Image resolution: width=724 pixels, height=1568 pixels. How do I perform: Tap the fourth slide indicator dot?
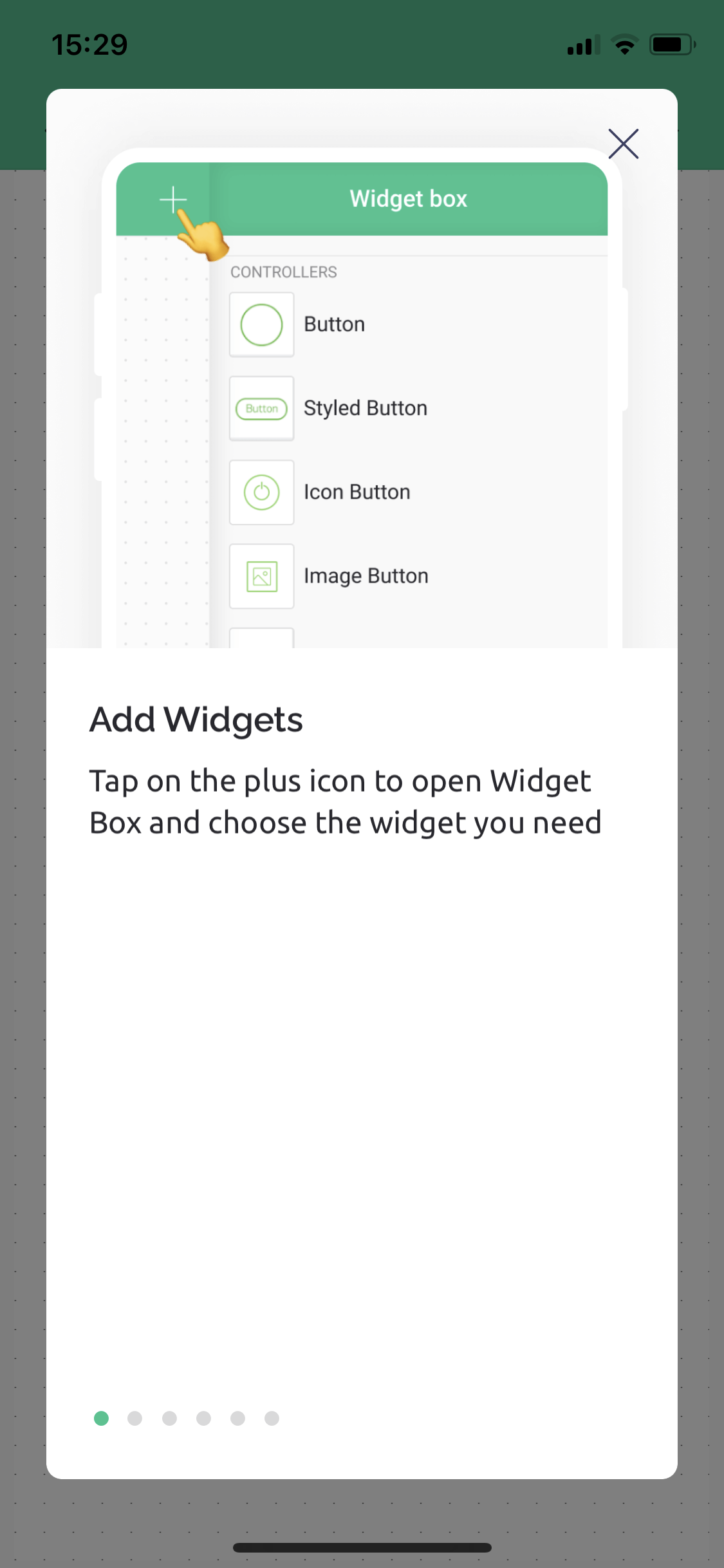(x=203, y=1419)
